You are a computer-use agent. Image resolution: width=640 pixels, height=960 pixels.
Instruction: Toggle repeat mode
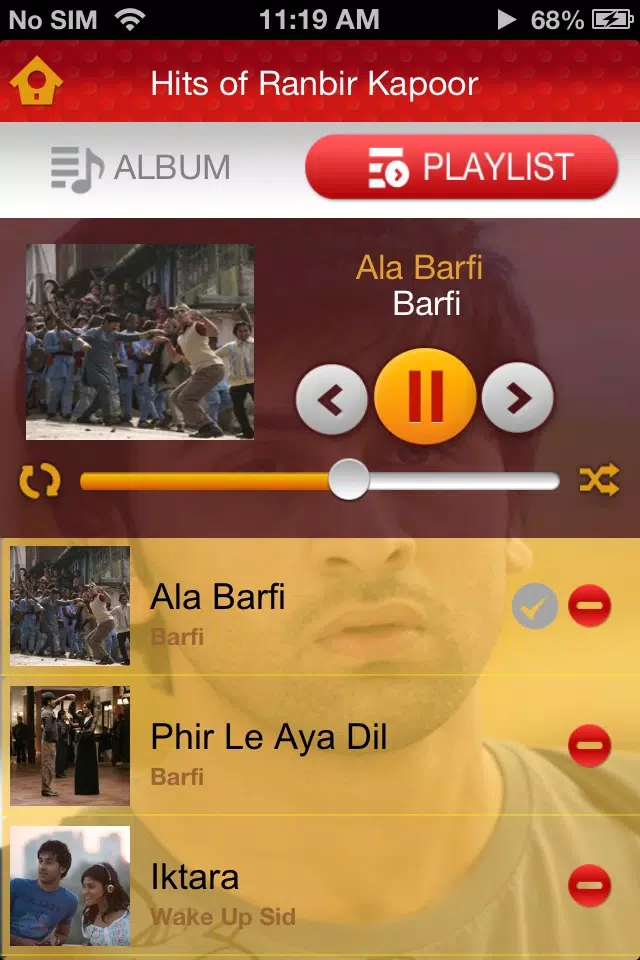click(40, 481)
